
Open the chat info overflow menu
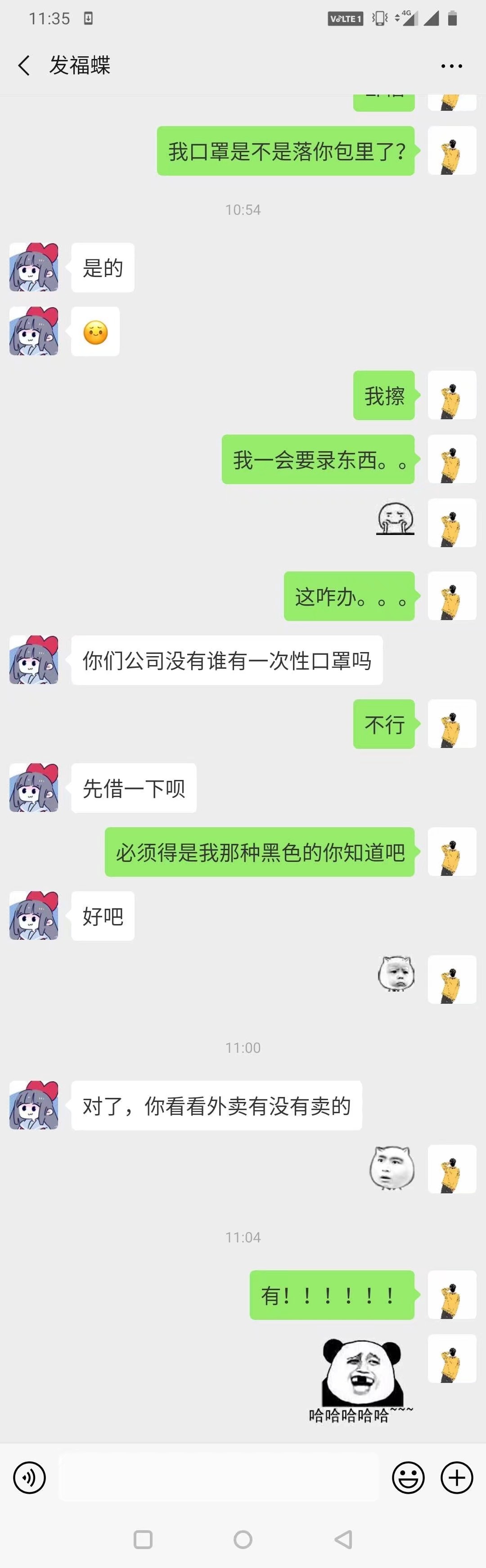pyautogui.click(x=451, y=66)
